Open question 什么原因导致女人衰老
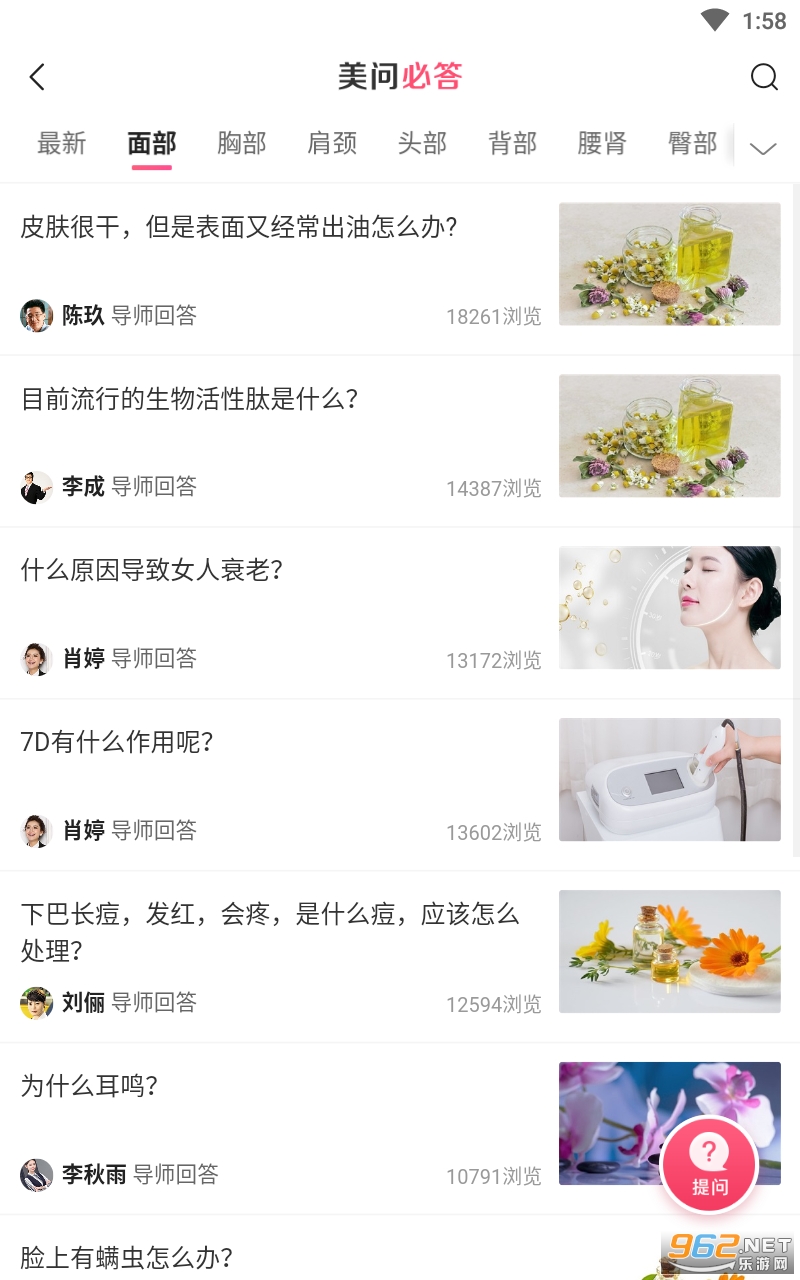Screen dimensions: 800x1280 [152, 571]
